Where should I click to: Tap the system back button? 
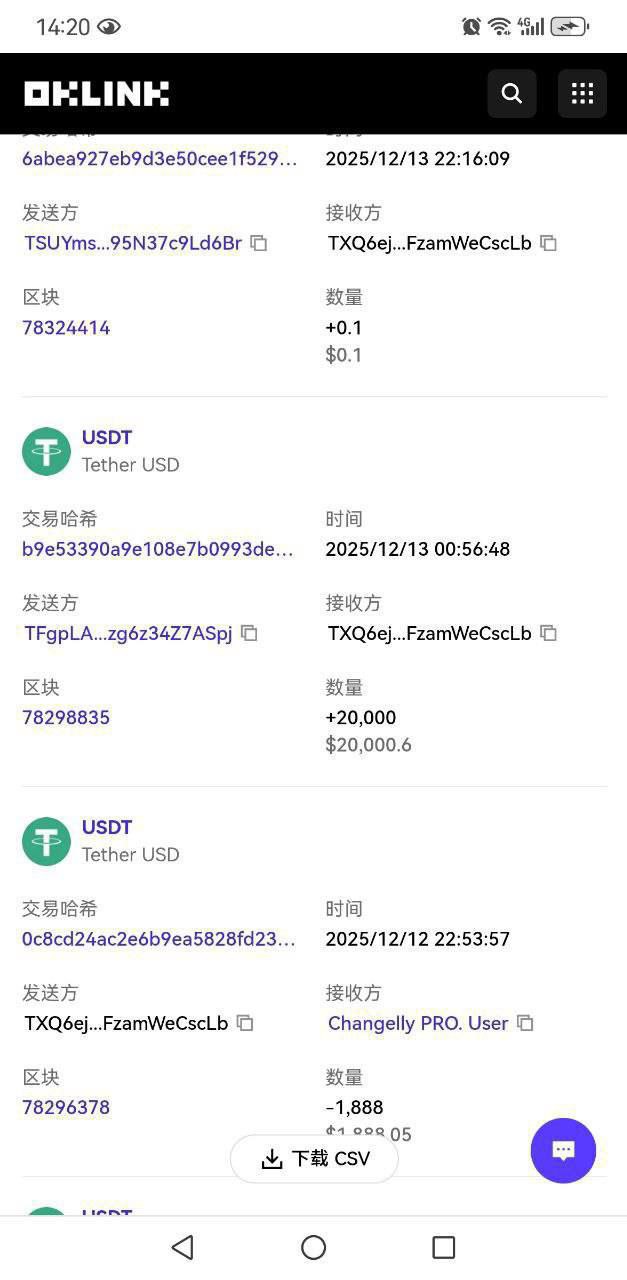coord(182,1247)
